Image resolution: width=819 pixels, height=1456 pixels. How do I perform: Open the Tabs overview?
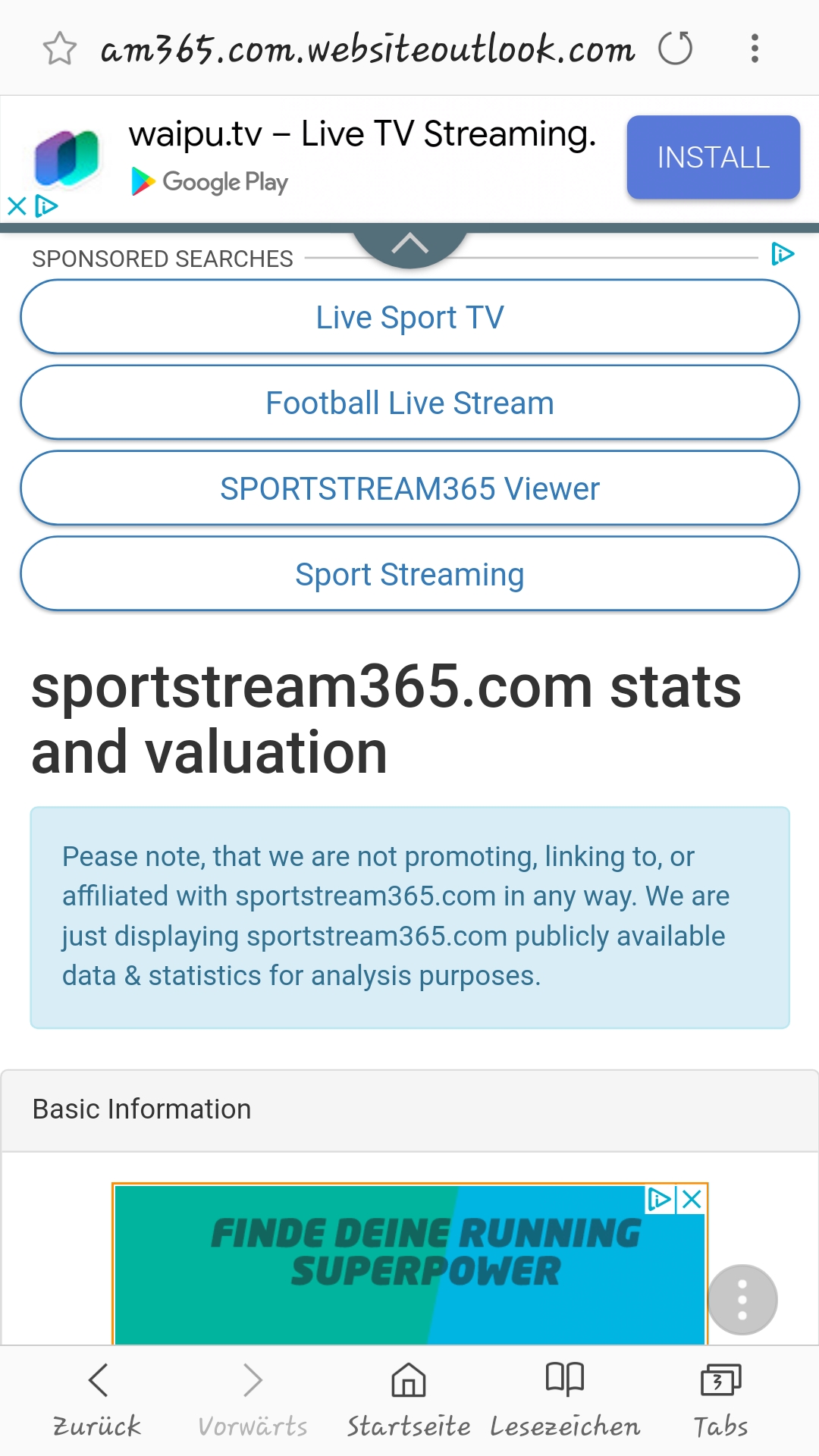720,1400
